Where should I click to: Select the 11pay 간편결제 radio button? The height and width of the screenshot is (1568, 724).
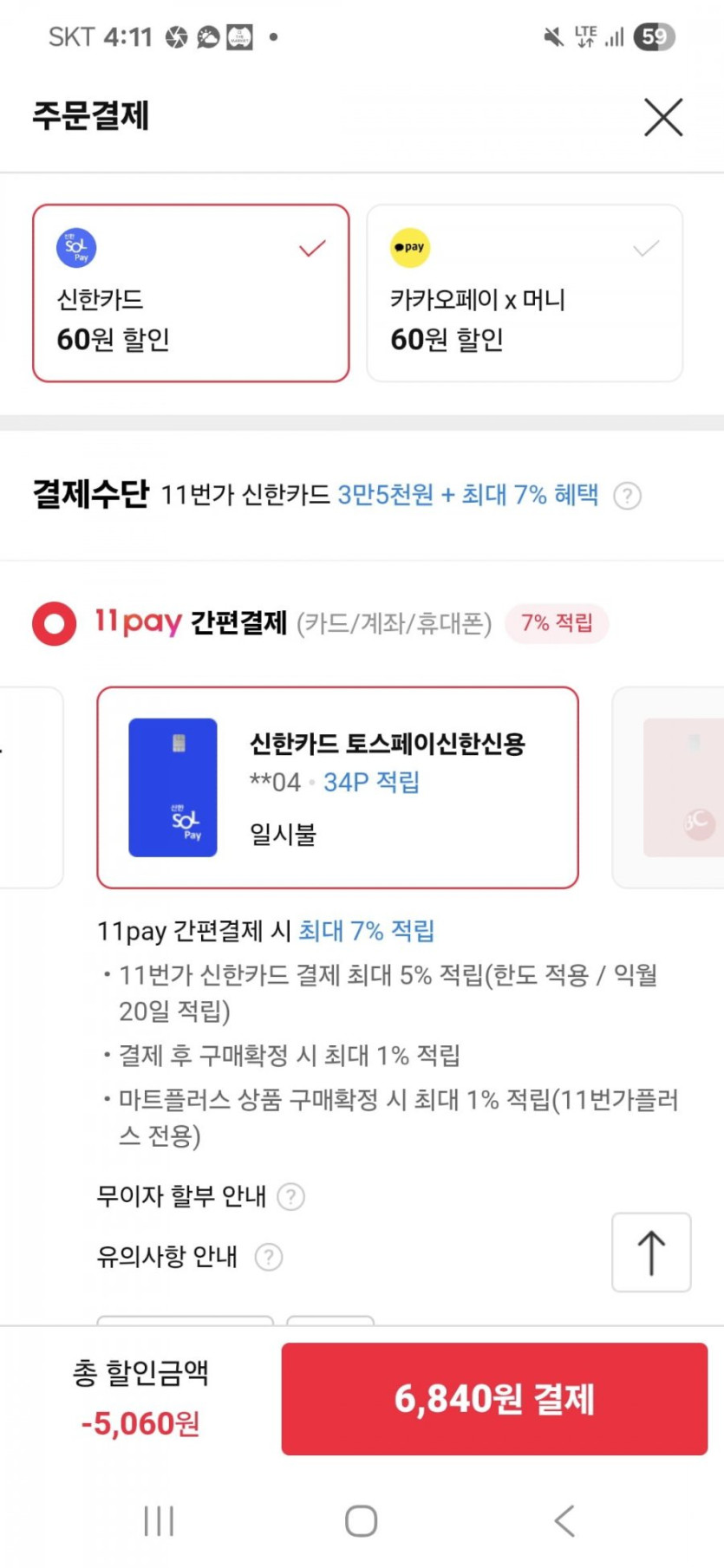click(x=54, y=623)
